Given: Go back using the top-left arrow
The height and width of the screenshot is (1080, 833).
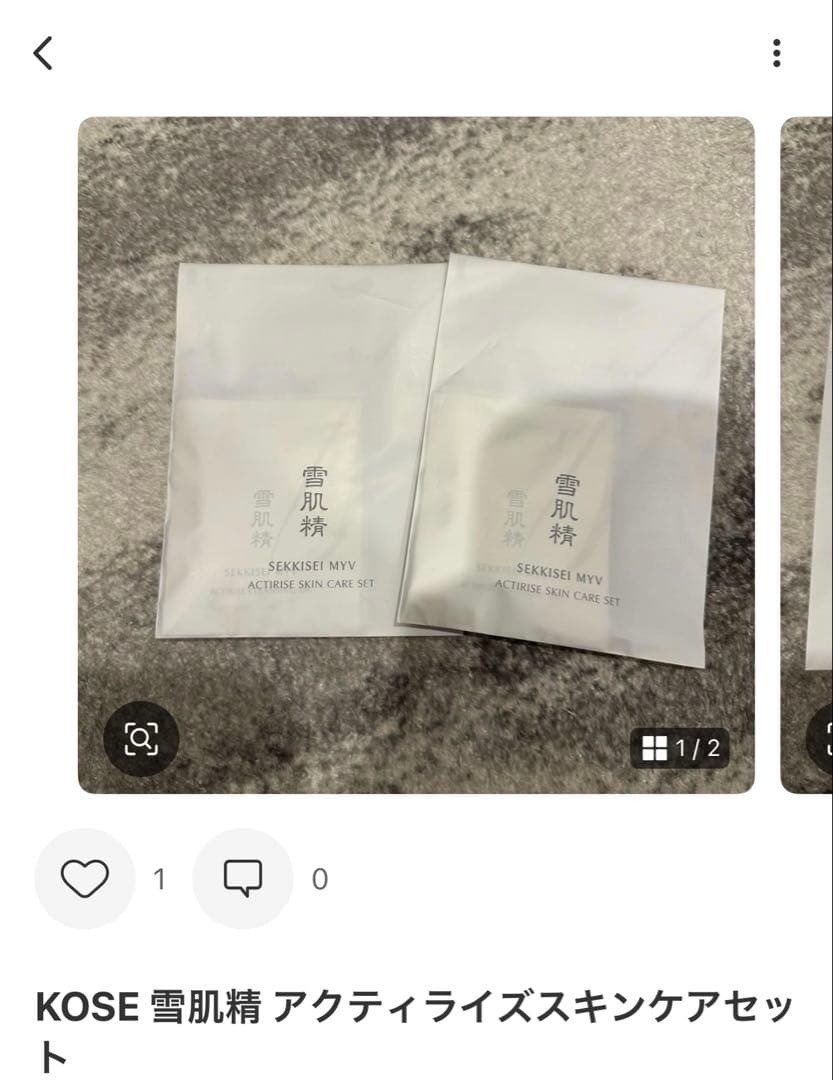Looking at the screenshot, I should tap(43, 53).
